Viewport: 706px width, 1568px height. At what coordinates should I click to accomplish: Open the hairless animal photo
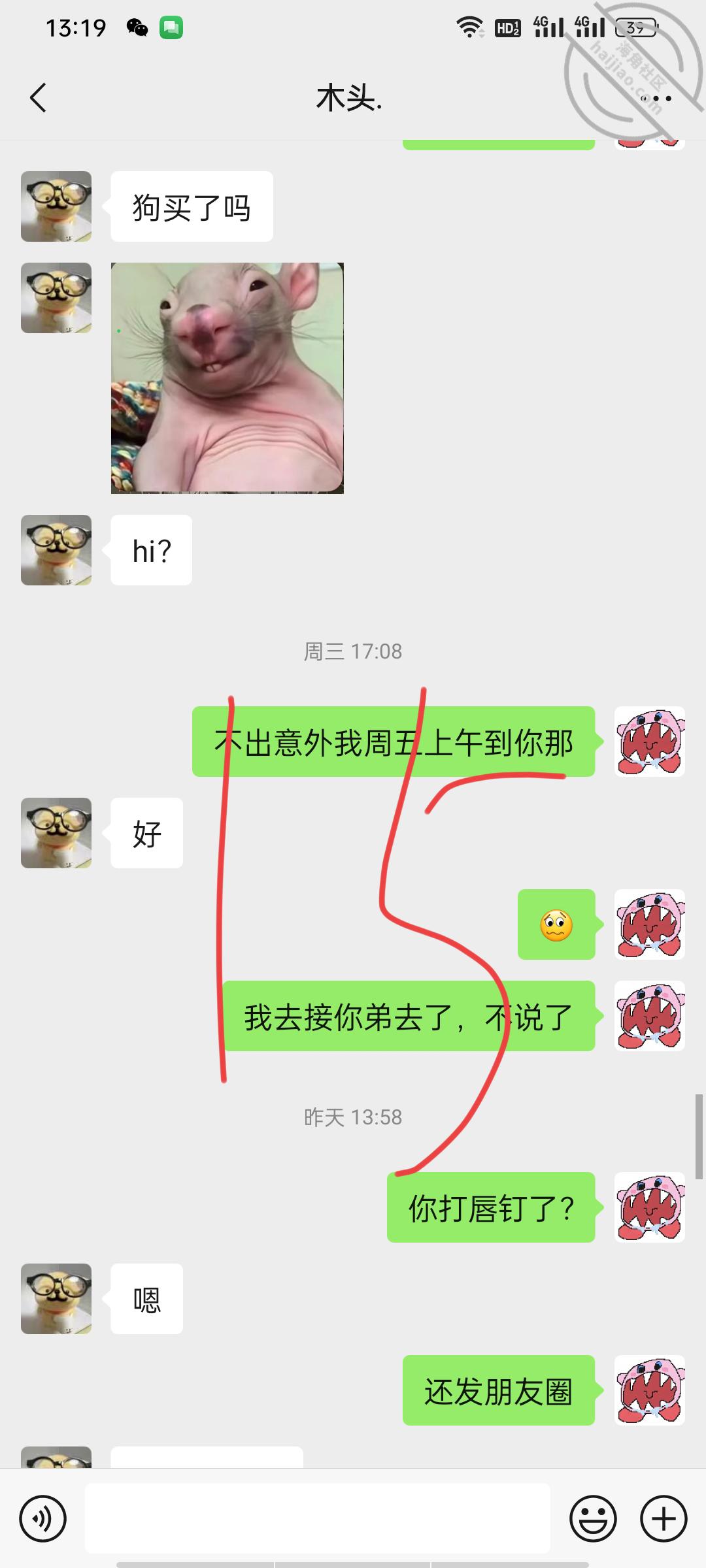tap(227, 378)
